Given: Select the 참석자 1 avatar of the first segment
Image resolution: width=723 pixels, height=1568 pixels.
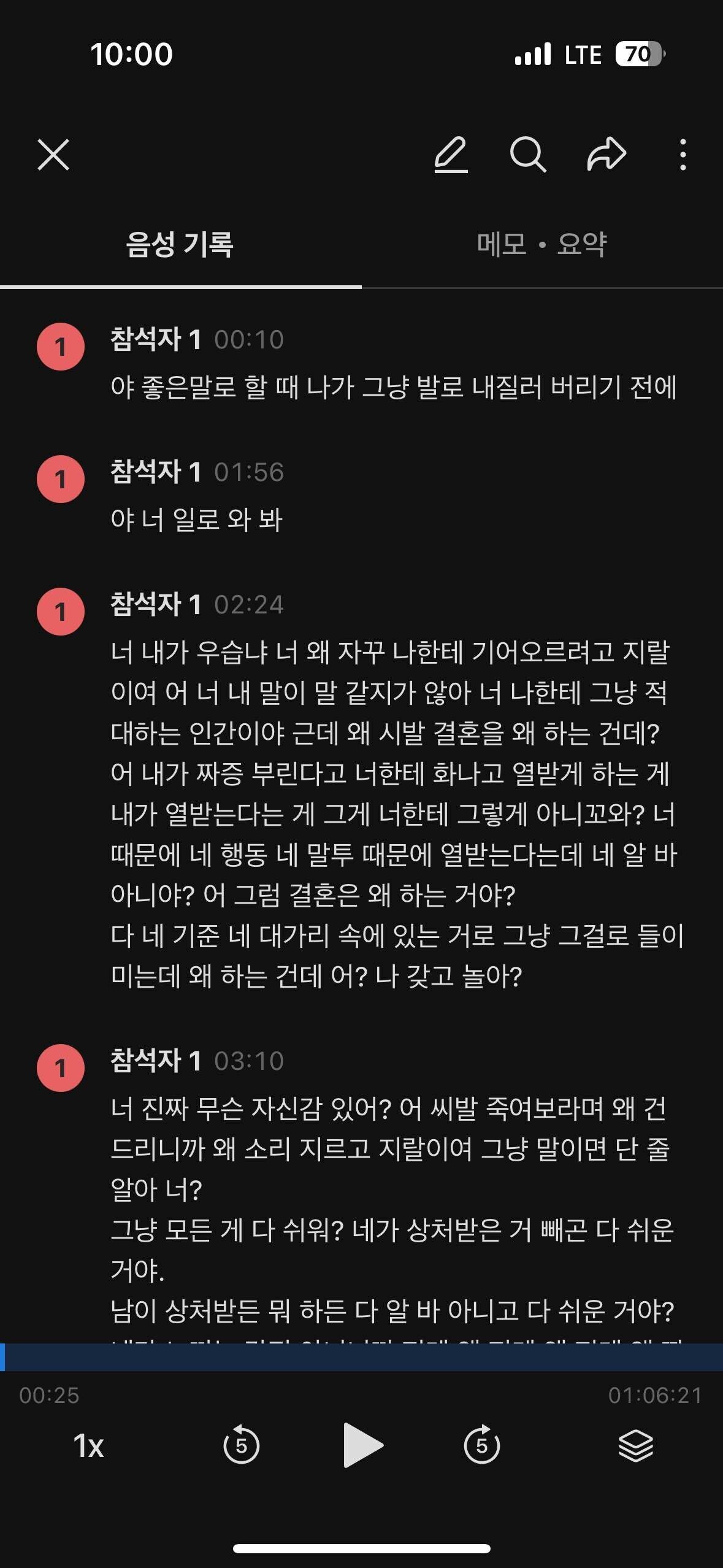Looking at the screenshot, I should (x=59, y=347).
